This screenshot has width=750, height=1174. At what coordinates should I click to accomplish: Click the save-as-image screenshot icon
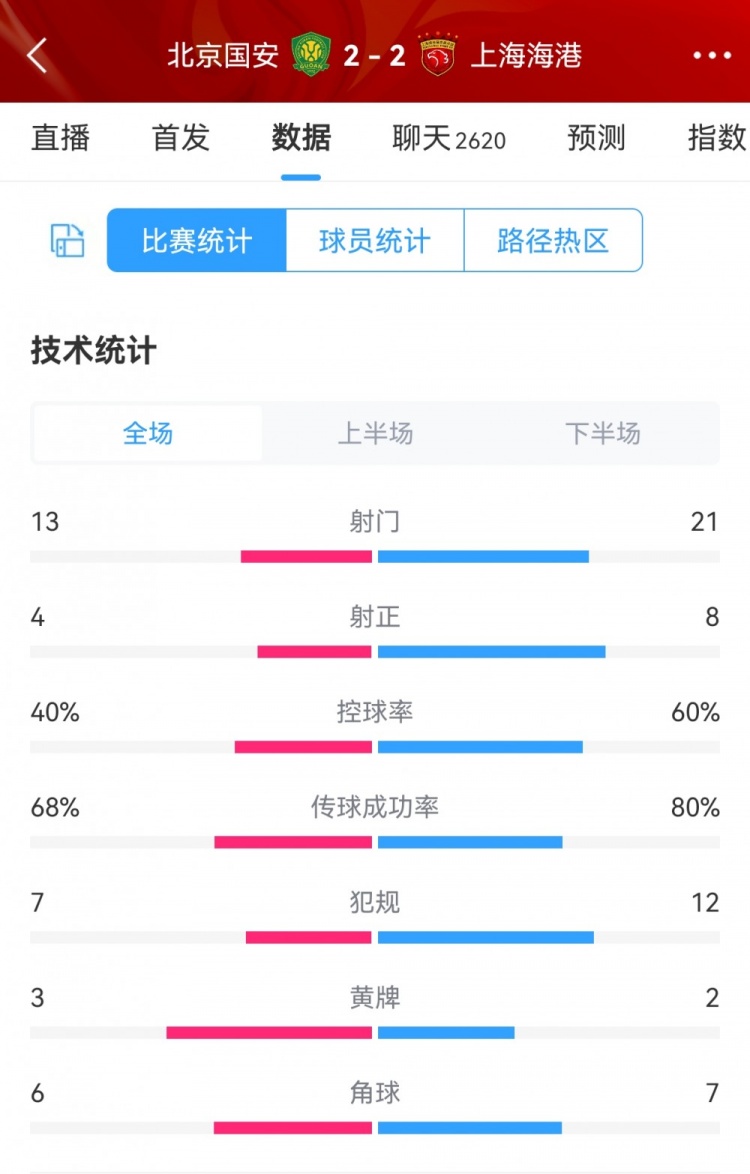click(x=65, y=240)
